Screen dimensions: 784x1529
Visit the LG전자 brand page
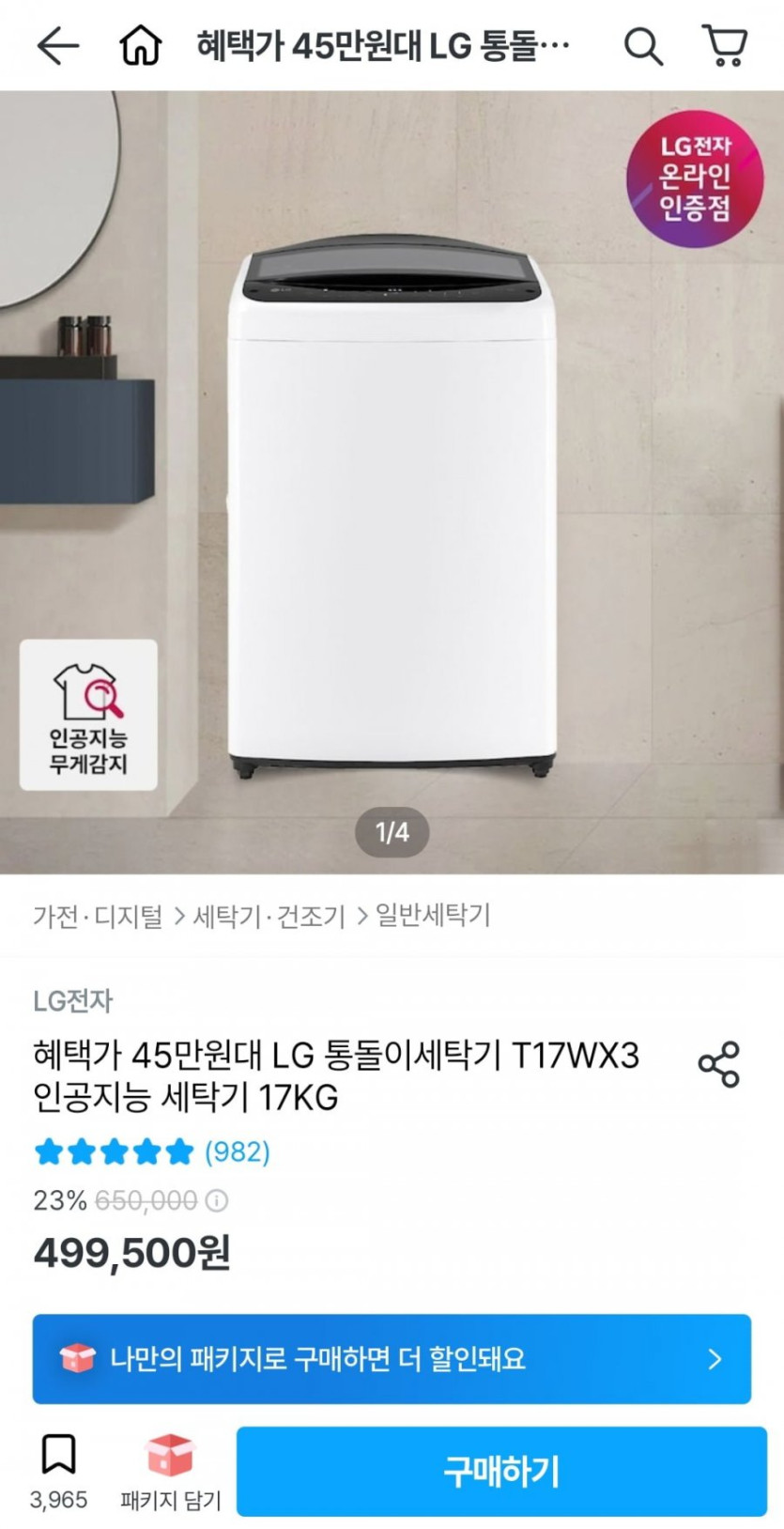point(73,1001)
